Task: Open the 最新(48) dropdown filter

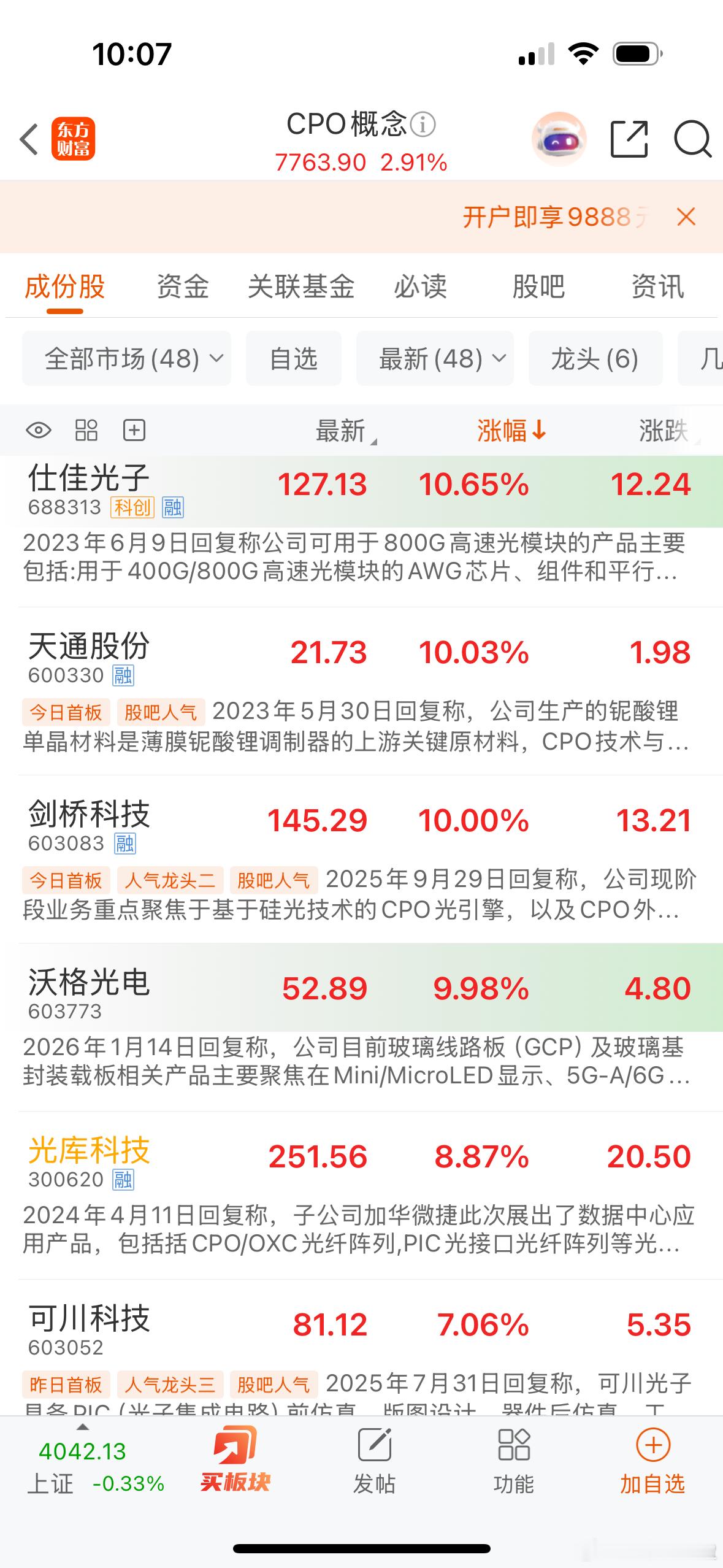Action: [x=437, y=359]
